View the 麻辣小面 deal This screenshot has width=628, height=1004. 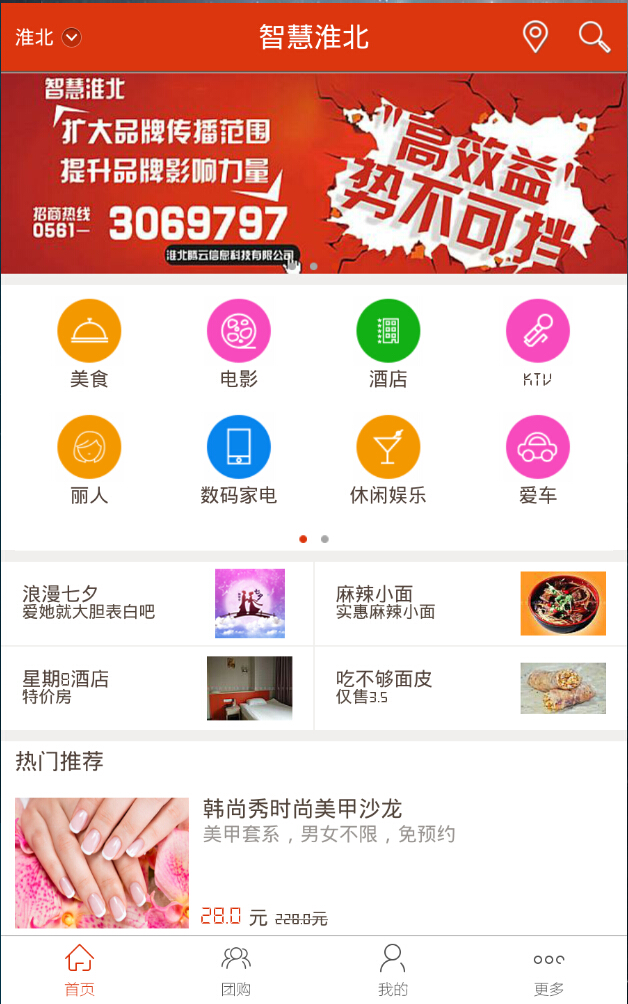470,603
